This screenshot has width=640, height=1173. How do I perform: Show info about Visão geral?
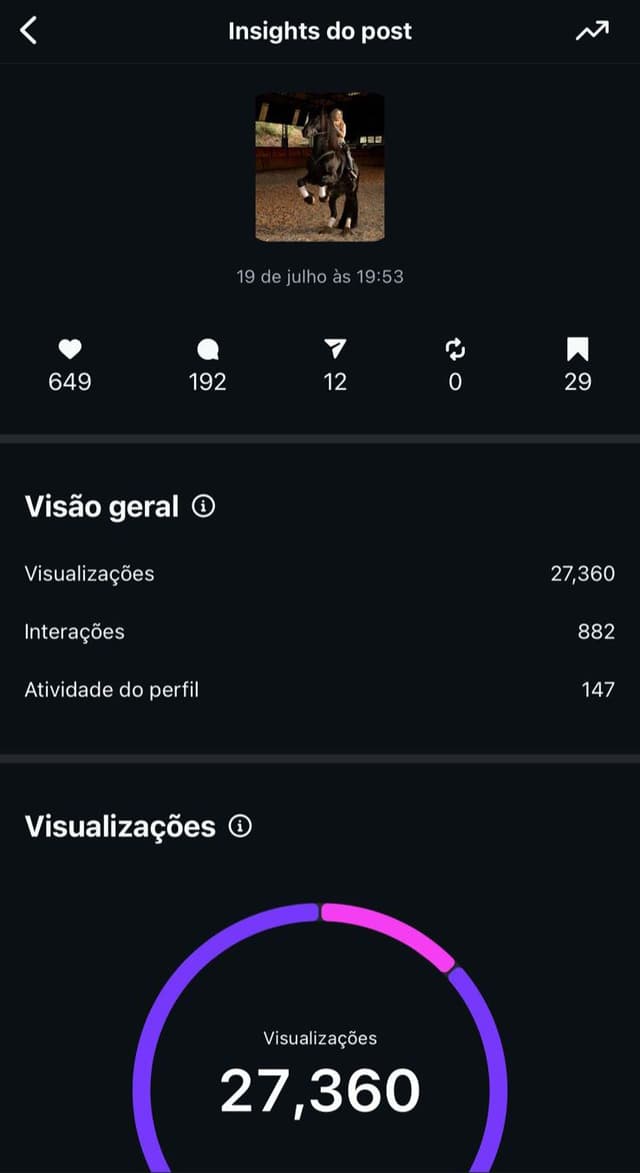204,506
